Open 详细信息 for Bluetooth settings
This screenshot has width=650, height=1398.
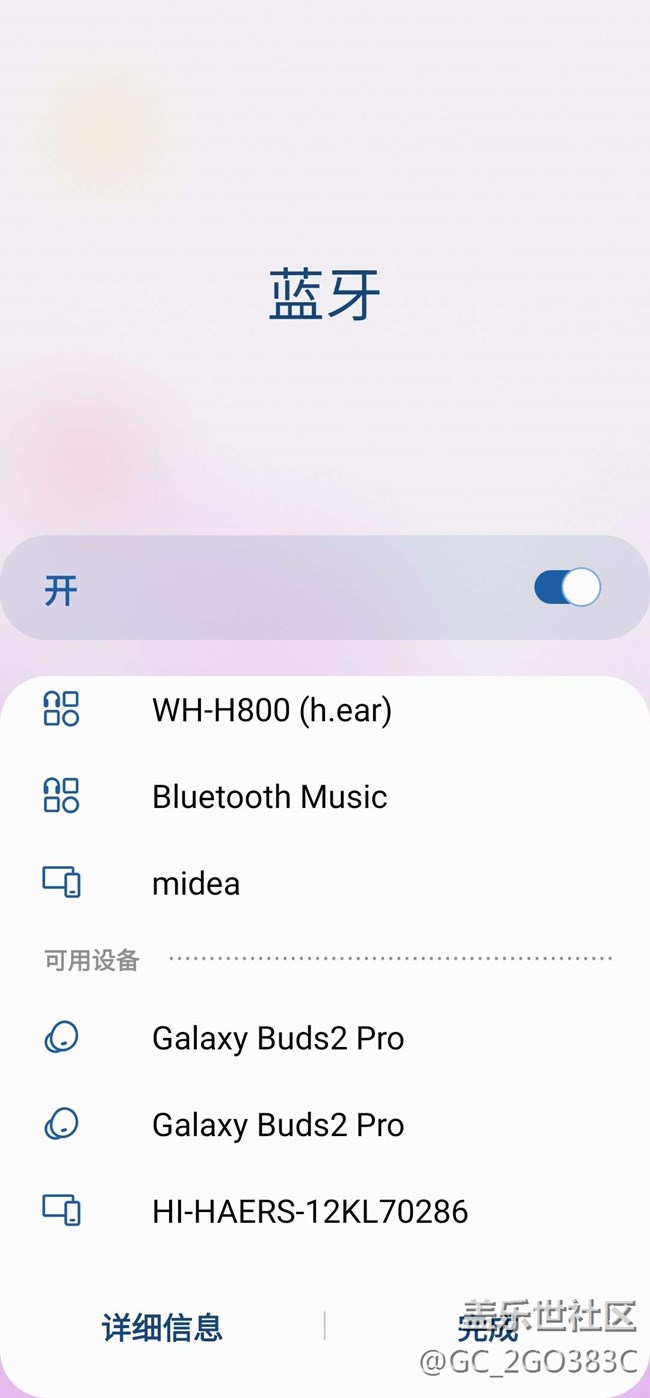(x=162, y=1328)
